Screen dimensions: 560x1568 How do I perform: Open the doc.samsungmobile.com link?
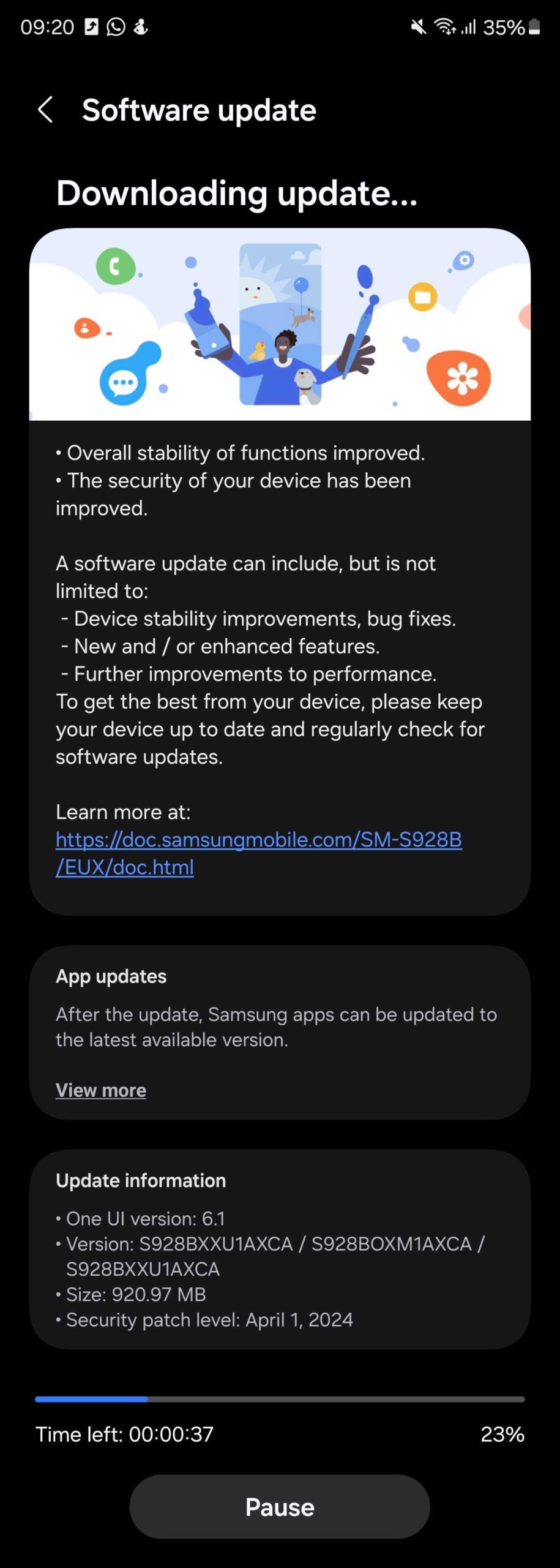[258, 840]
